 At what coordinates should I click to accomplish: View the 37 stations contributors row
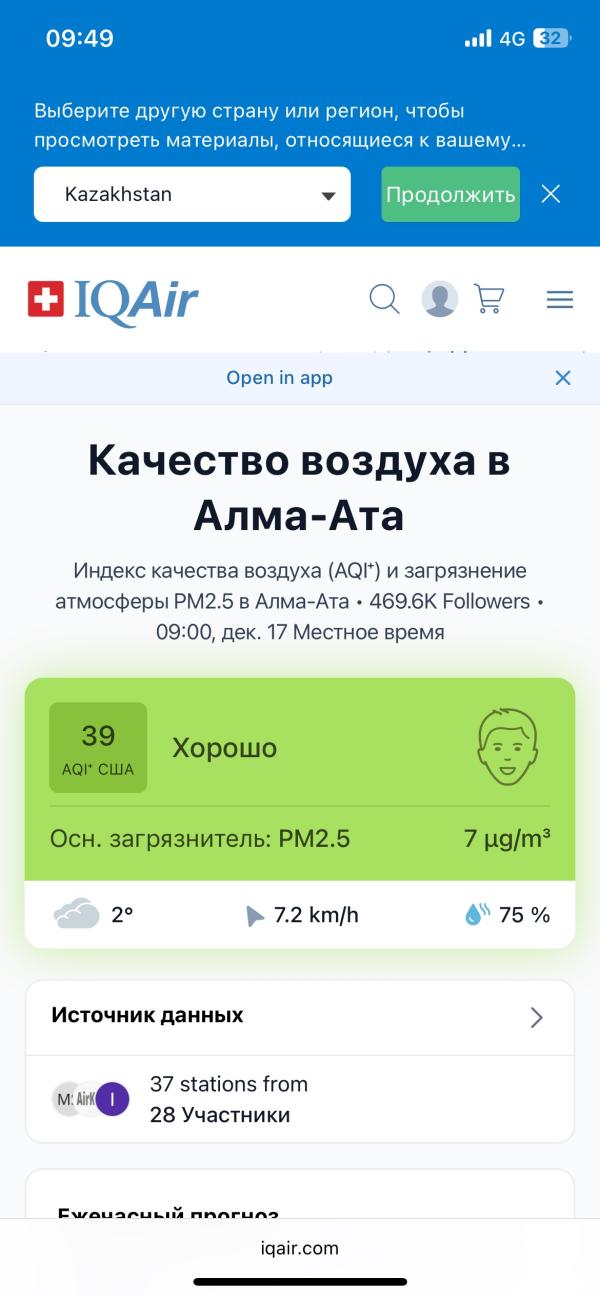coord(300,1099)
